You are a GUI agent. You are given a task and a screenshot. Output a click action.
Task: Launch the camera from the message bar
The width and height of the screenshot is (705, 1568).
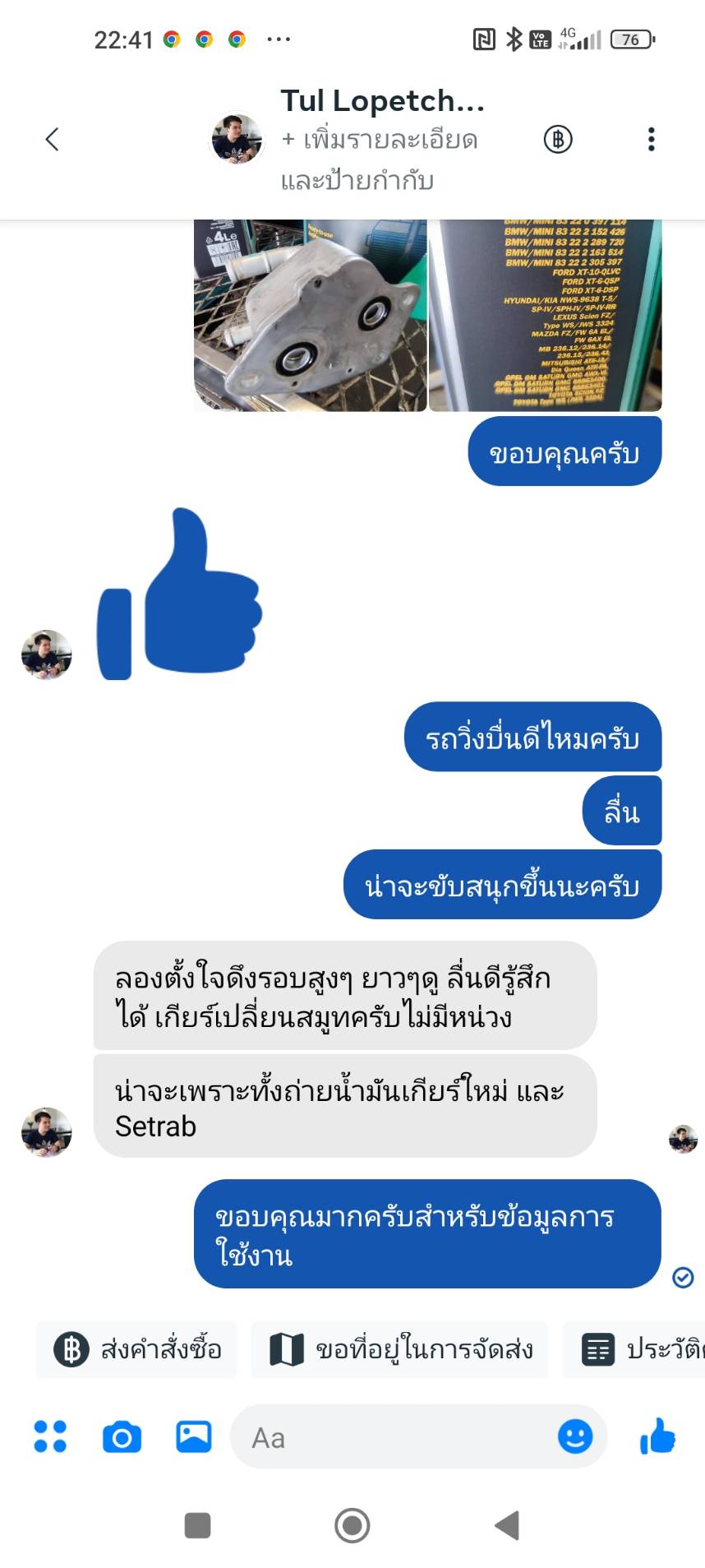[122, 1436]
